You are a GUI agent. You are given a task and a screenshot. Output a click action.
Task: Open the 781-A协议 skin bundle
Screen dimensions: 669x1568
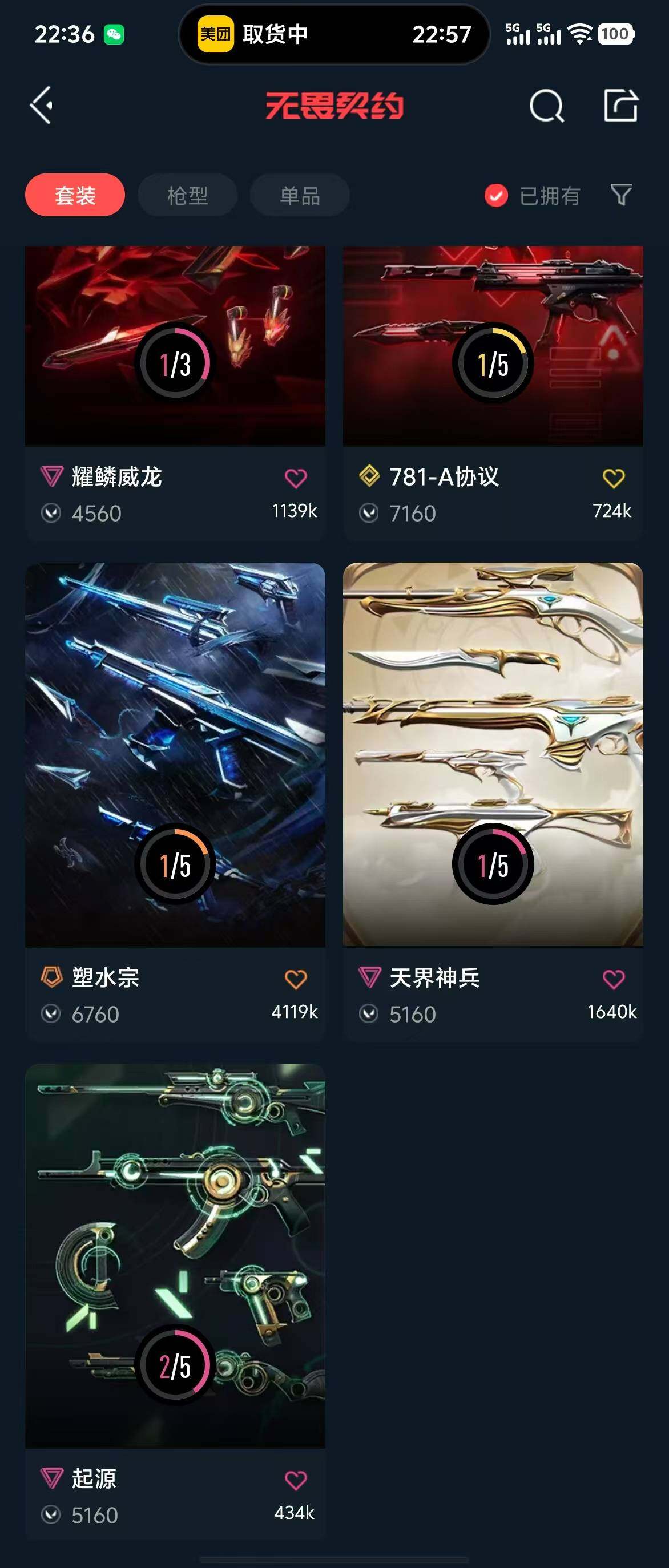coord(493,347)
